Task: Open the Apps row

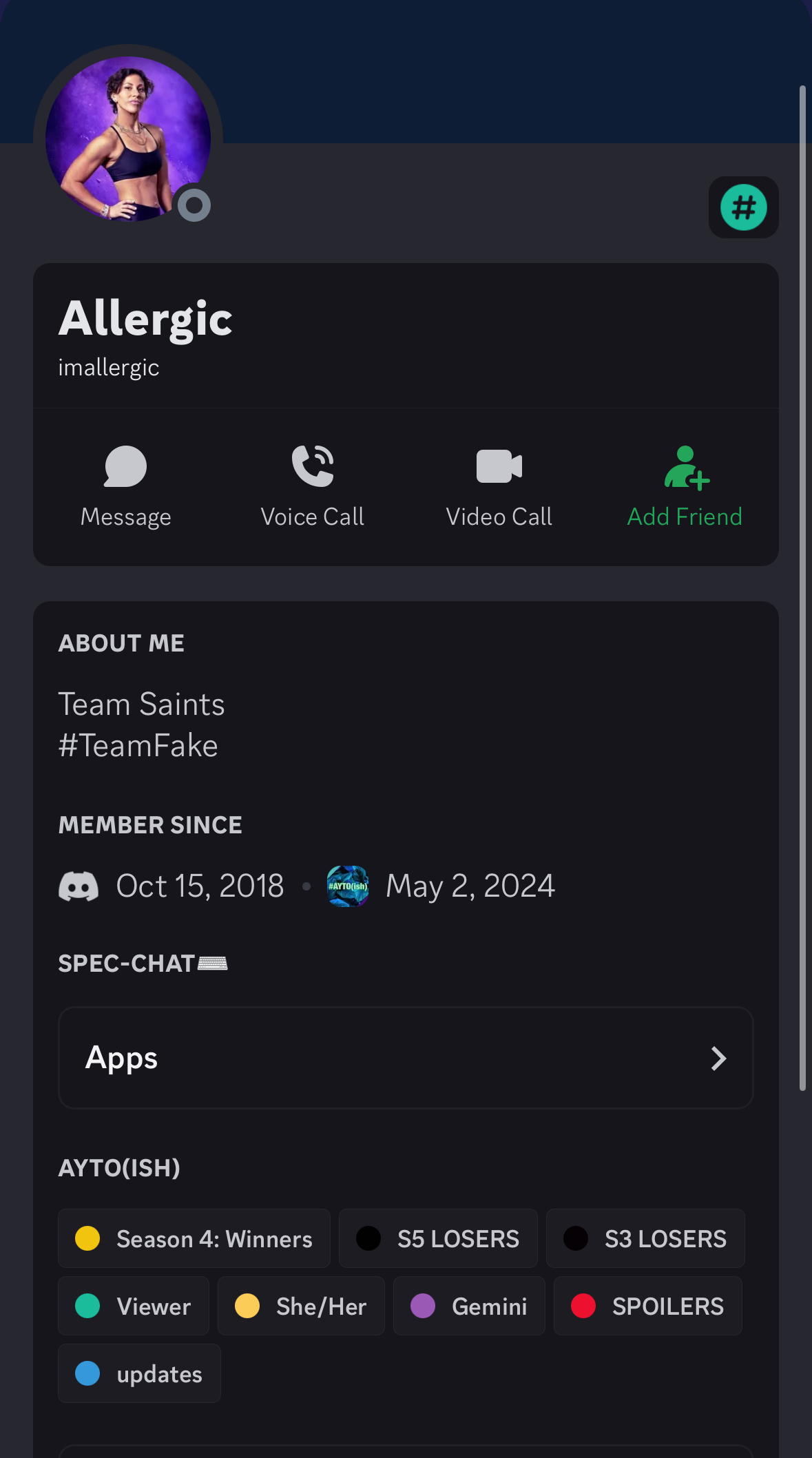Action: [406, 1058]
